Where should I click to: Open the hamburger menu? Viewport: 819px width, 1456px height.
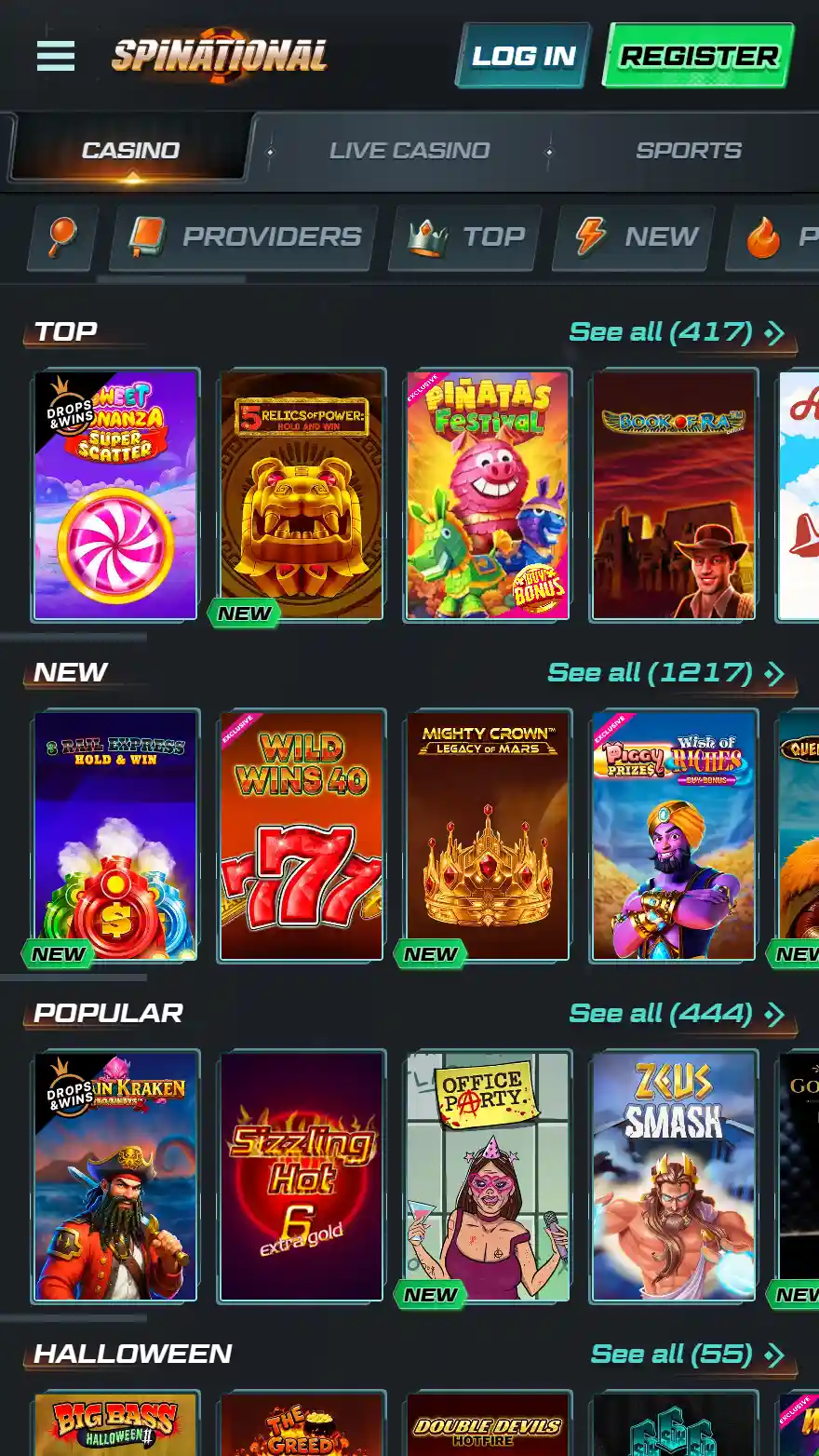tap(56, 56)
